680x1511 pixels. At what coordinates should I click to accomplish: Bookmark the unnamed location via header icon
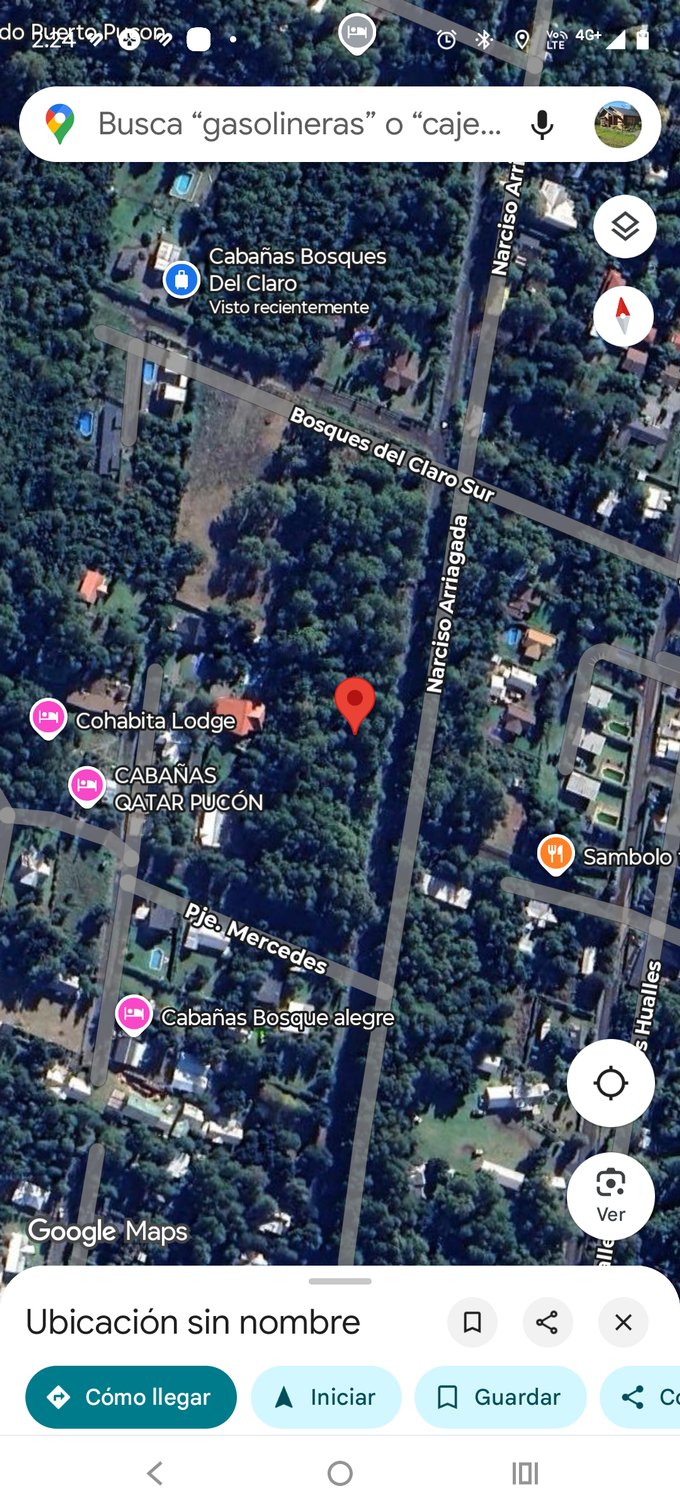472,1322
